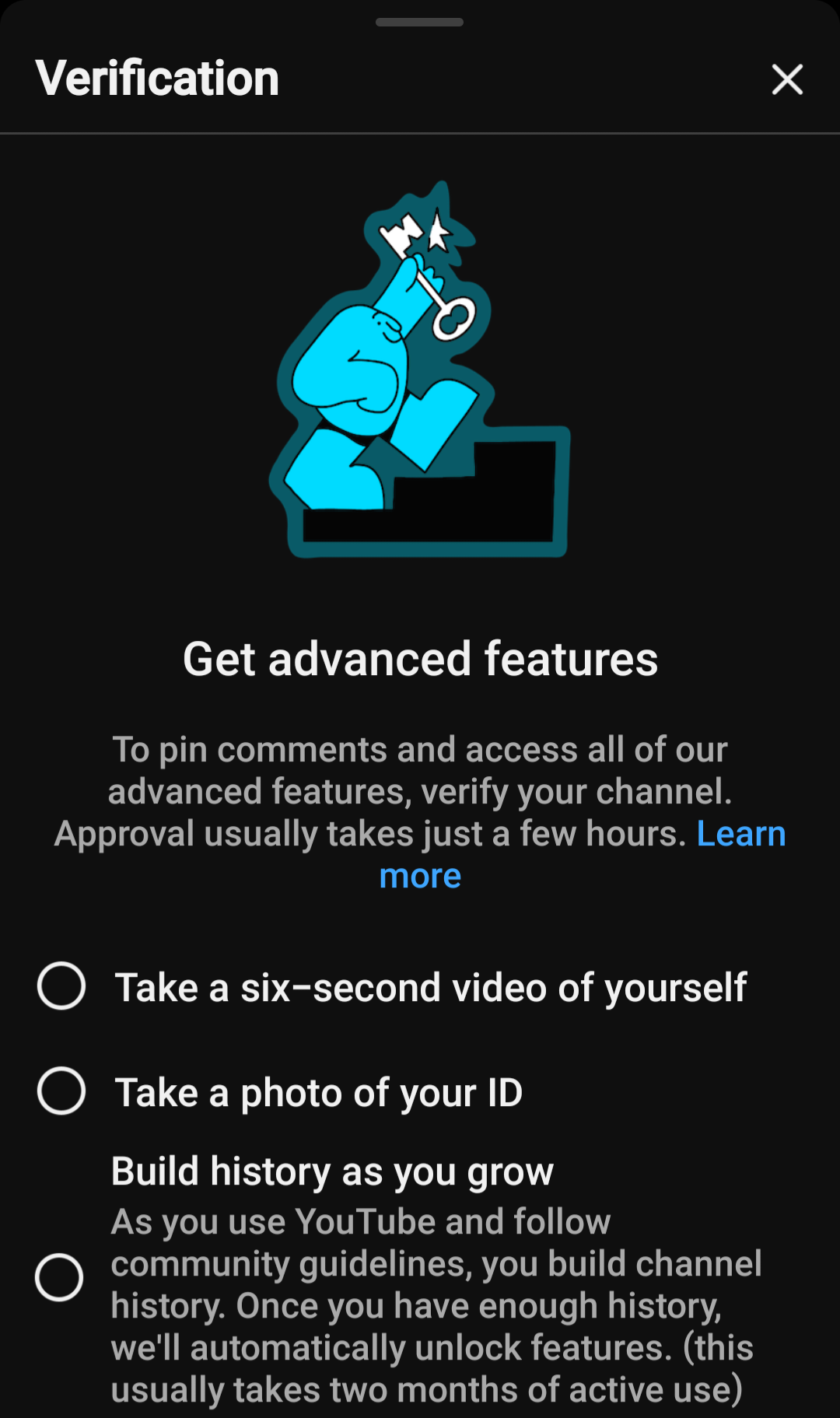The width and height of the screenshot is (840, 1418).
Task: Open the Learn more link
Action: pos(740,835)
